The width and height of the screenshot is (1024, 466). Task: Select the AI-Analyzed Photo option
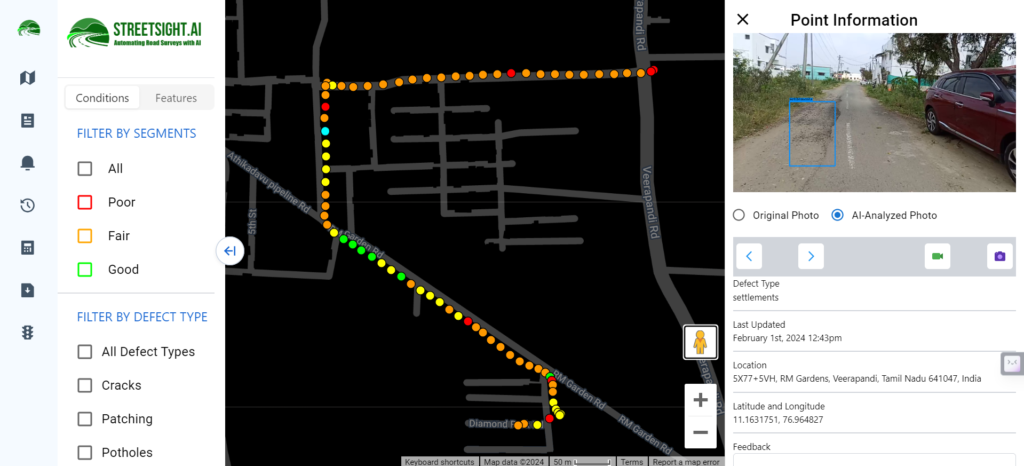pyautogui.click(x=838, y=215)
